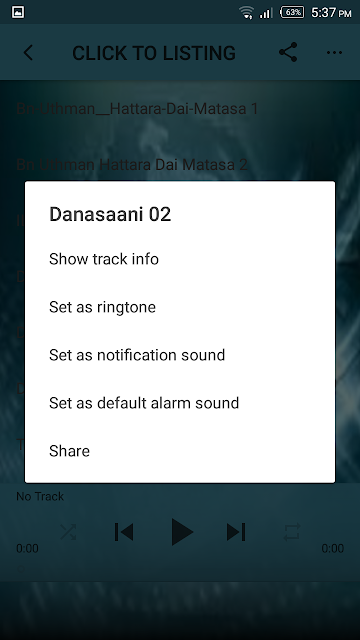Choose Set as notification sound
The width and height of the screenshot is (360, 640).
tap(180, 355)
